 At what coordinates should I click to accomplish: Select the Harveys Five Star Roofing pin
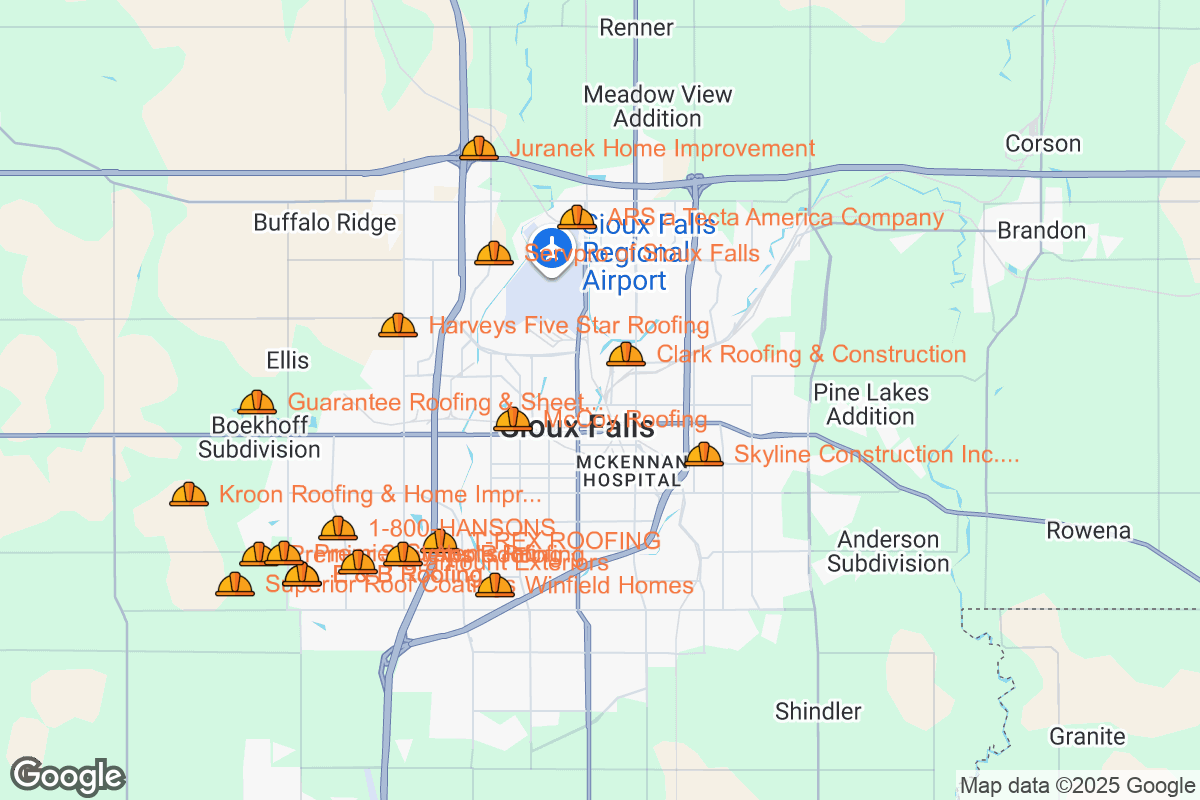(398, 326)
